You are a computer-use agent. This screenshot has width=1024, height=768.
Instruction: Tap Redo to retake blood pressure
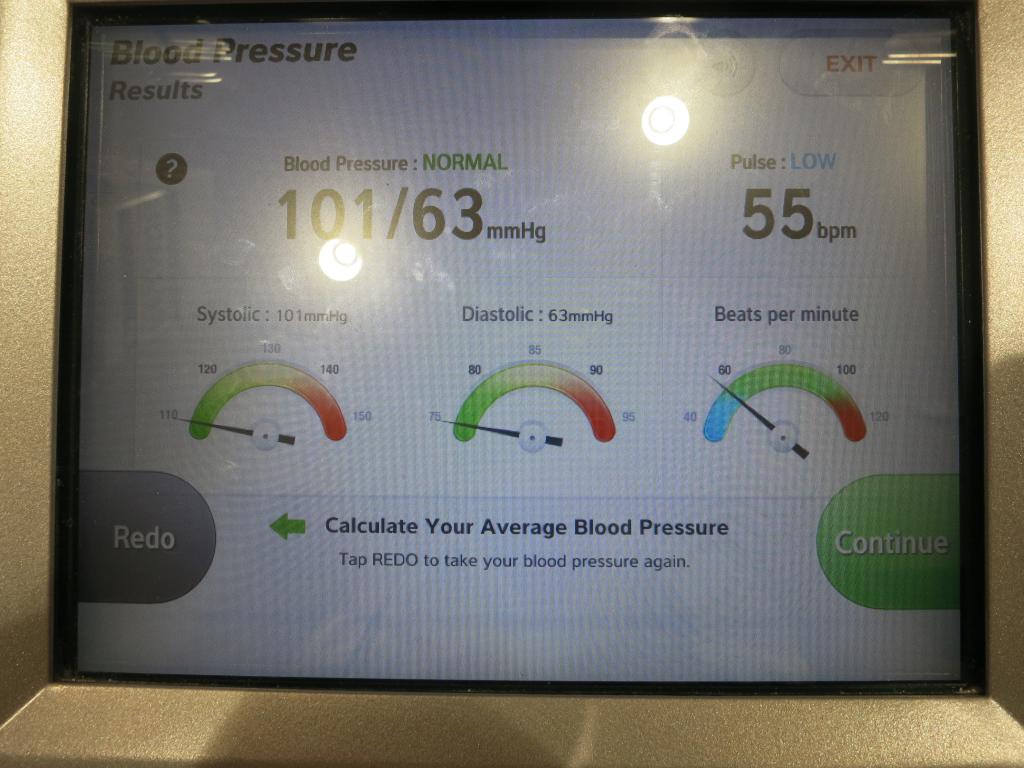[x=143, y=538]
